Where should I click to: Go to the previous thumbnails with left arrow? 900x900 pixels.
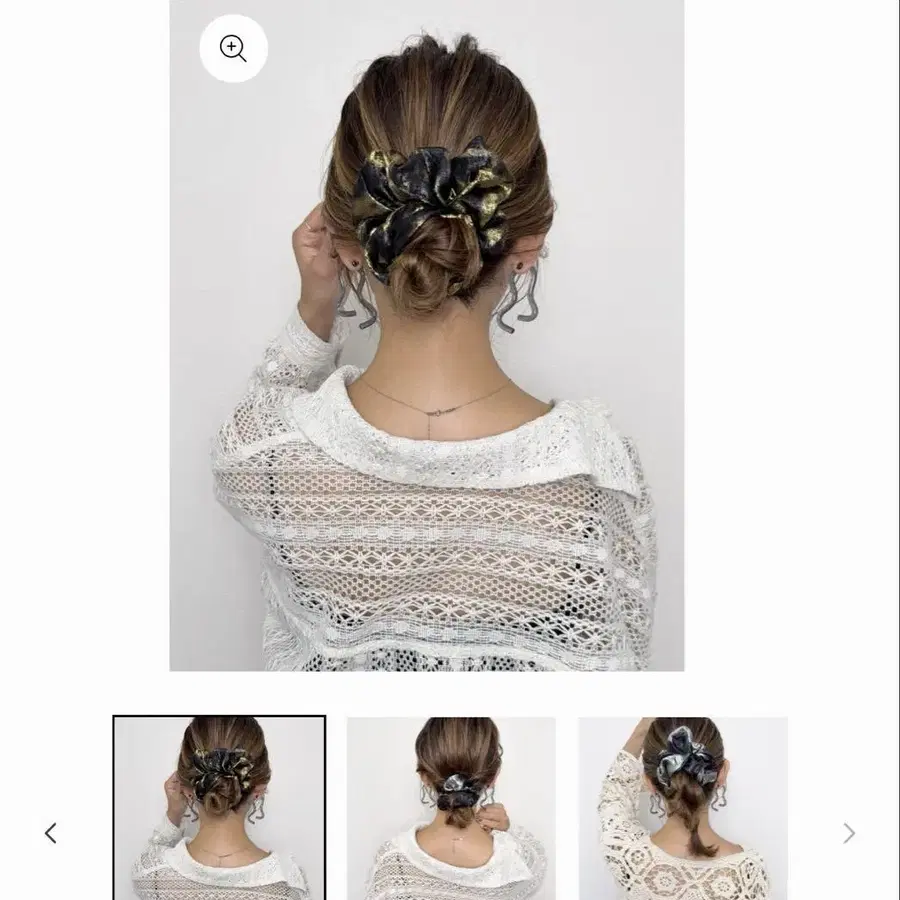coord(50,832)
